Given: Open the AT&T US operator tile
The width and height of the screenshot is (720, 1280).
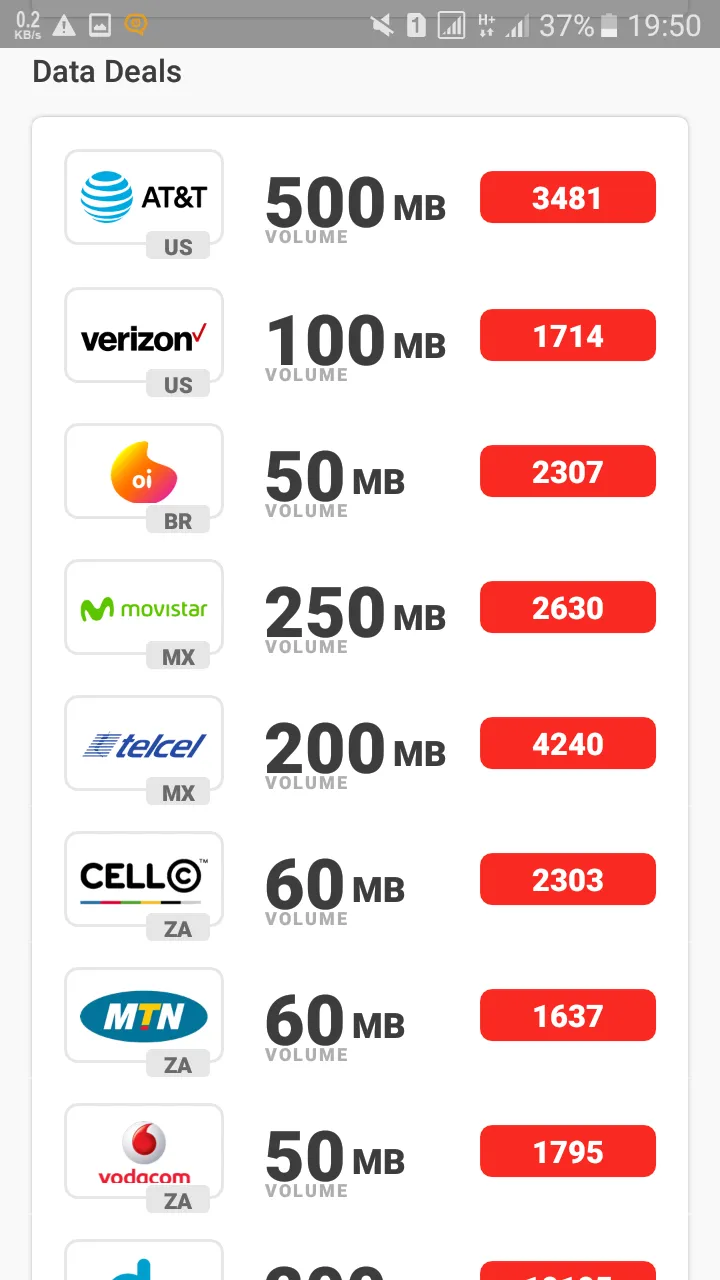Looking at the screenshot, I should point(144,198).
